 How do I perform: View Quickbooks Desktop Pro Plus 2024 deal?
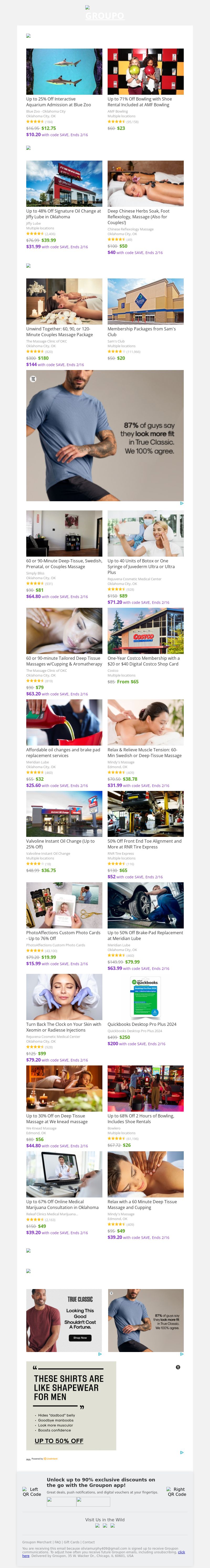142,1024
